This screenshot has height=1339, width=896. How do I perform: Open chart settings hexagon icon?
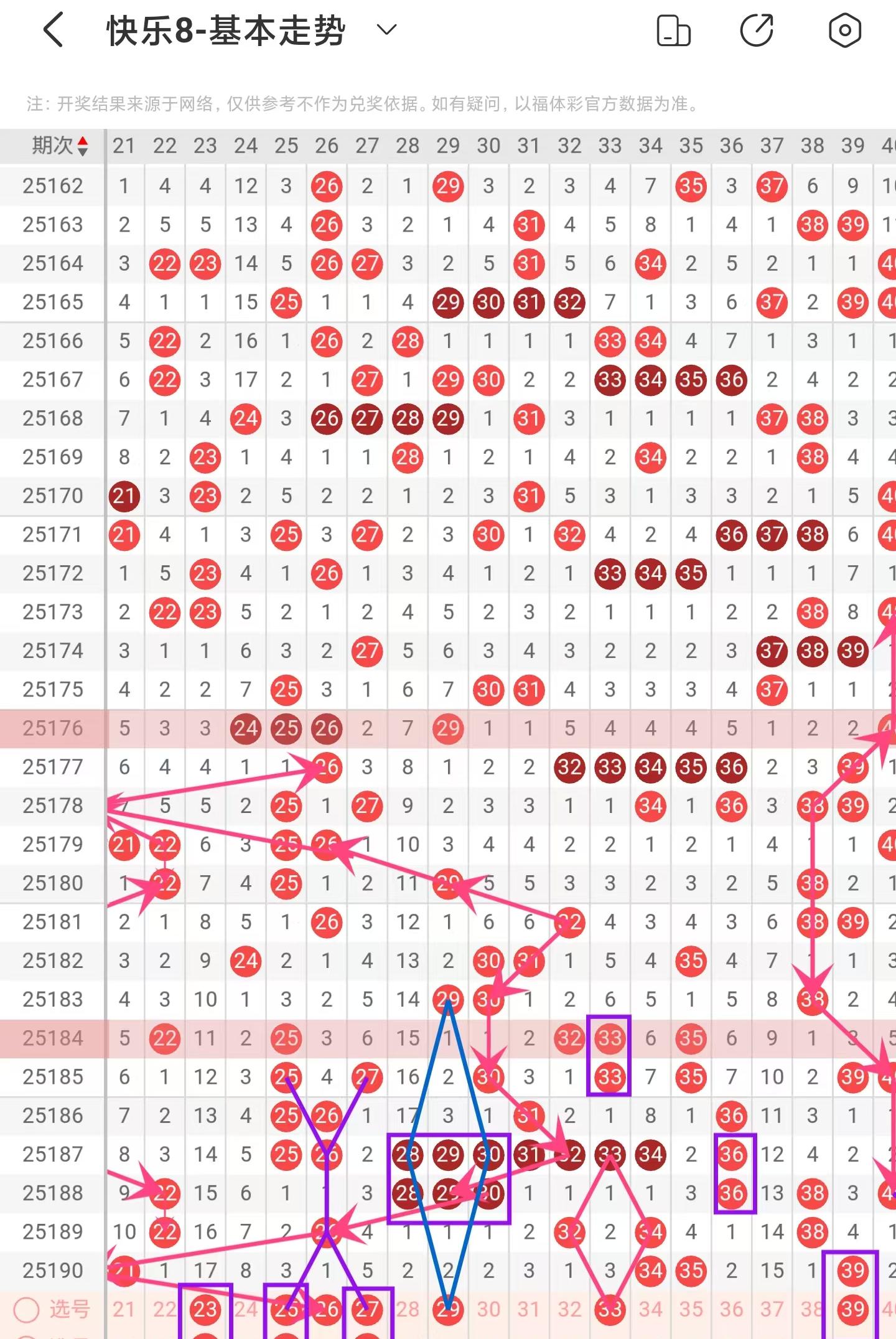tap(845, 31)
